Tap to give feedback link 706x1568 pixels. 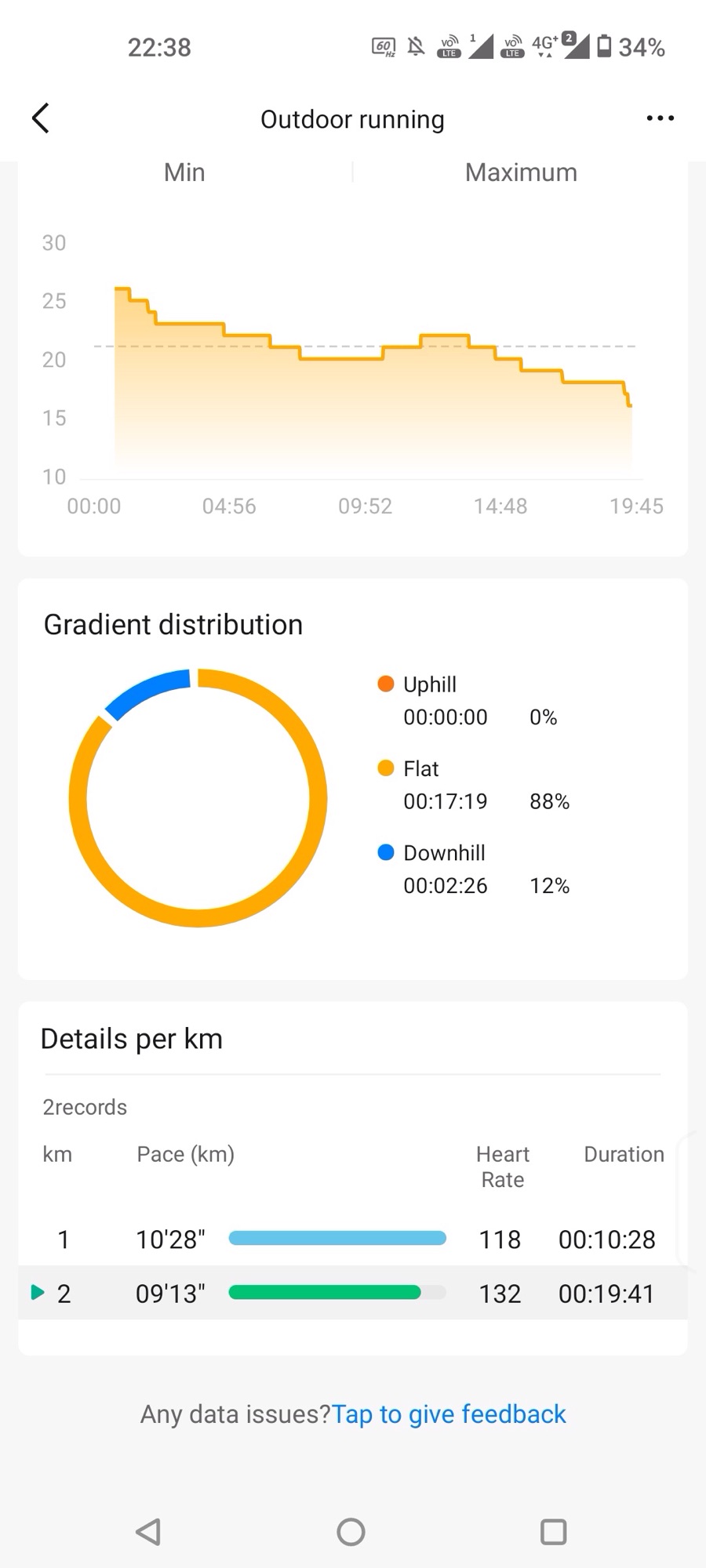(449, 1414)
